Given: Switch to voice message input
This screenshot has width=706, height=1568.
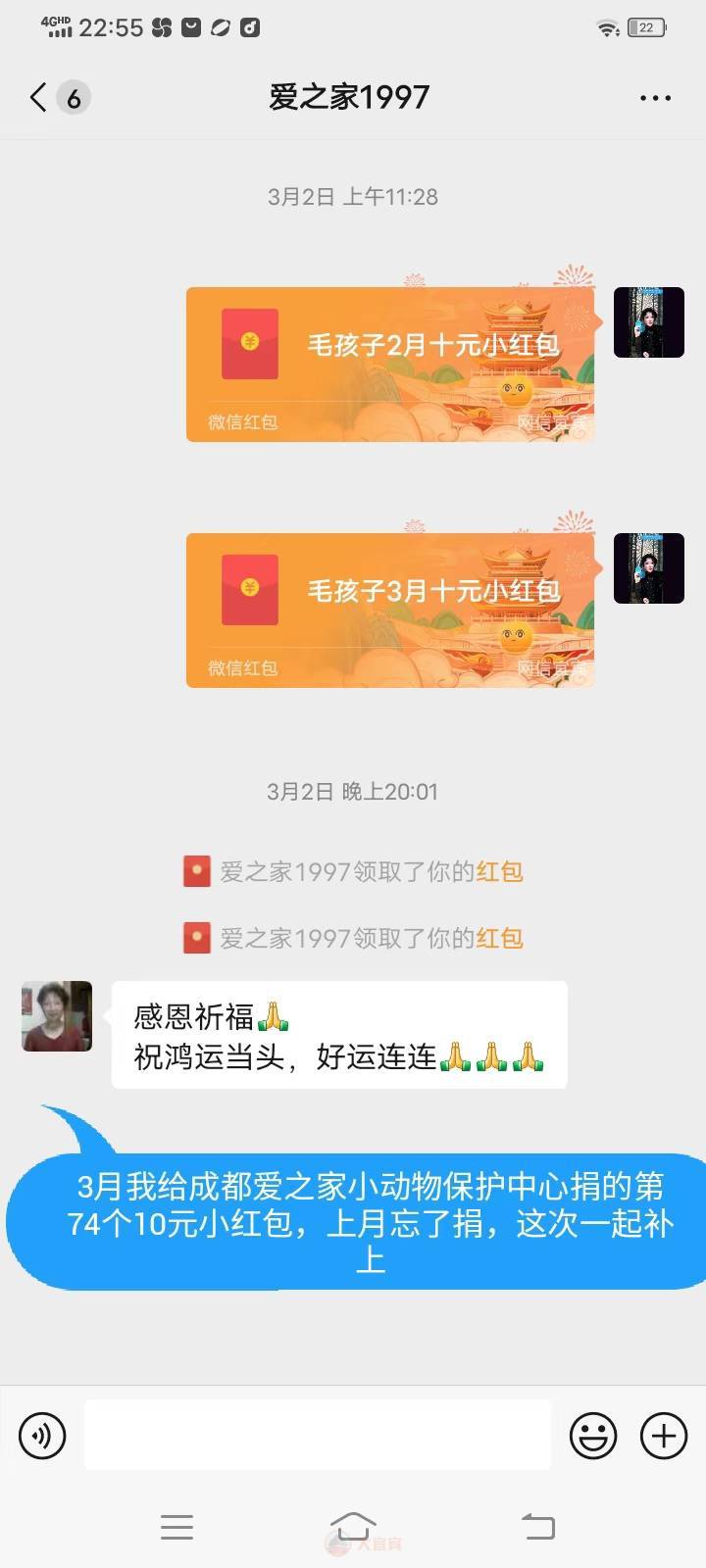Looking at the screenshot, I should click(x=42, y=1436).
